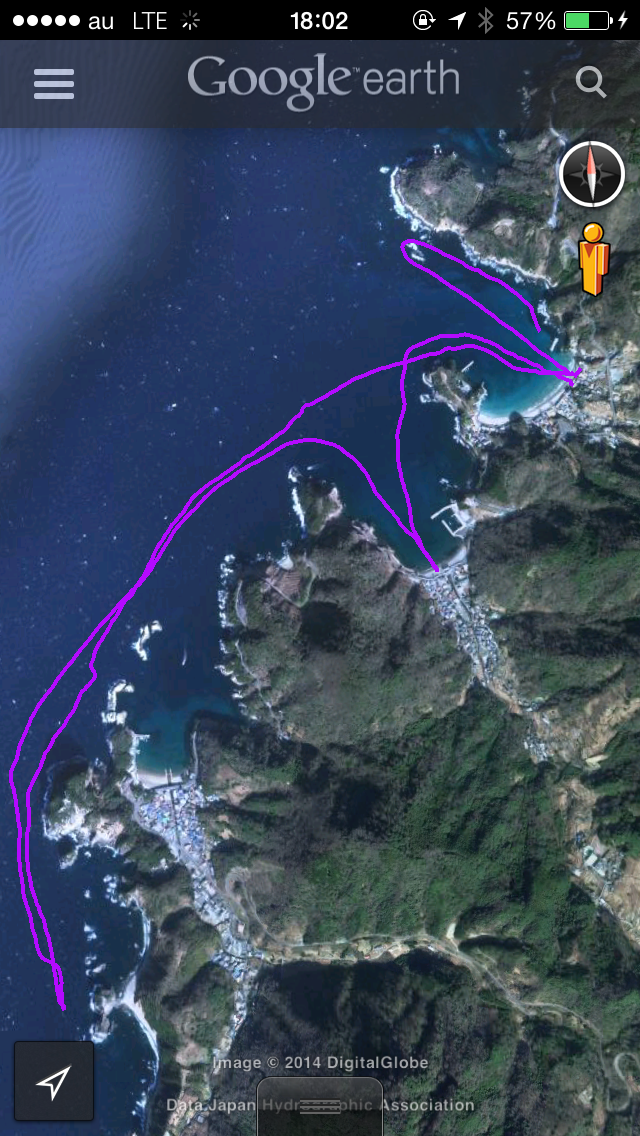Center map on my location
This screenshot has width=640, height=1136.
click(x=54, y=1081)
